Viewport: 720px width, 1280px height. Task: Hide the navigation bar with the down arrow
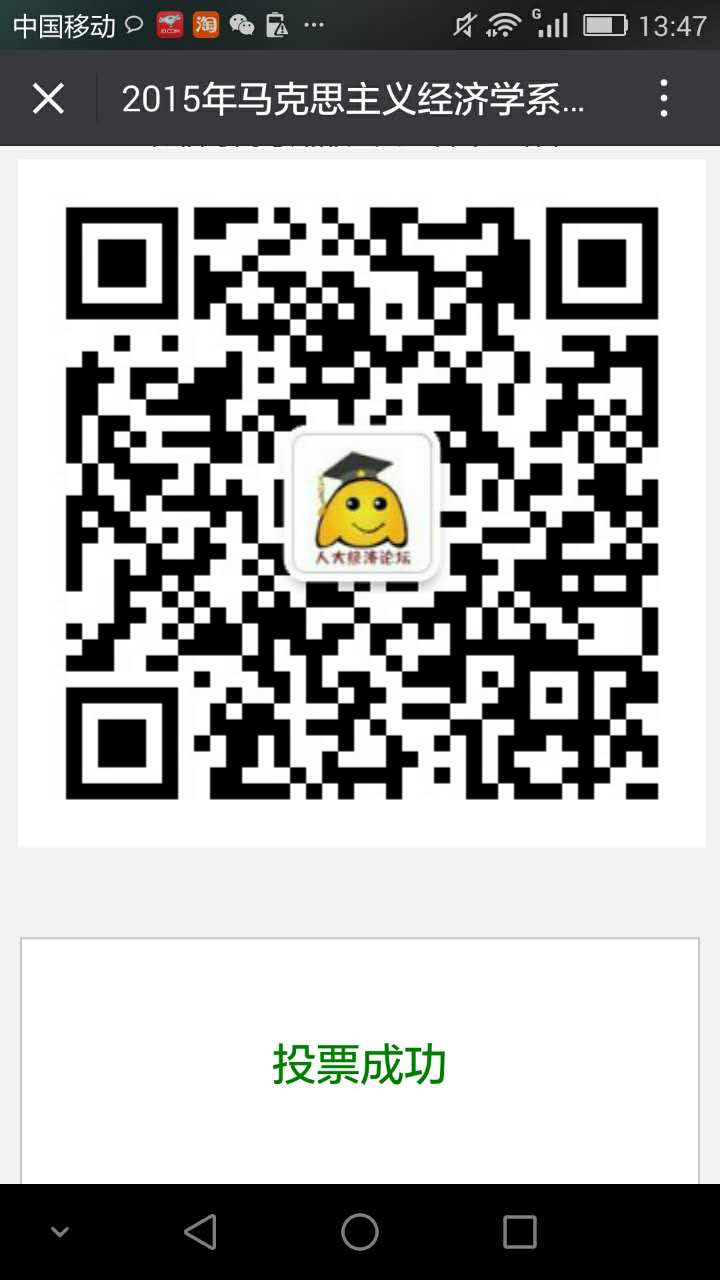coord(60,1233)
